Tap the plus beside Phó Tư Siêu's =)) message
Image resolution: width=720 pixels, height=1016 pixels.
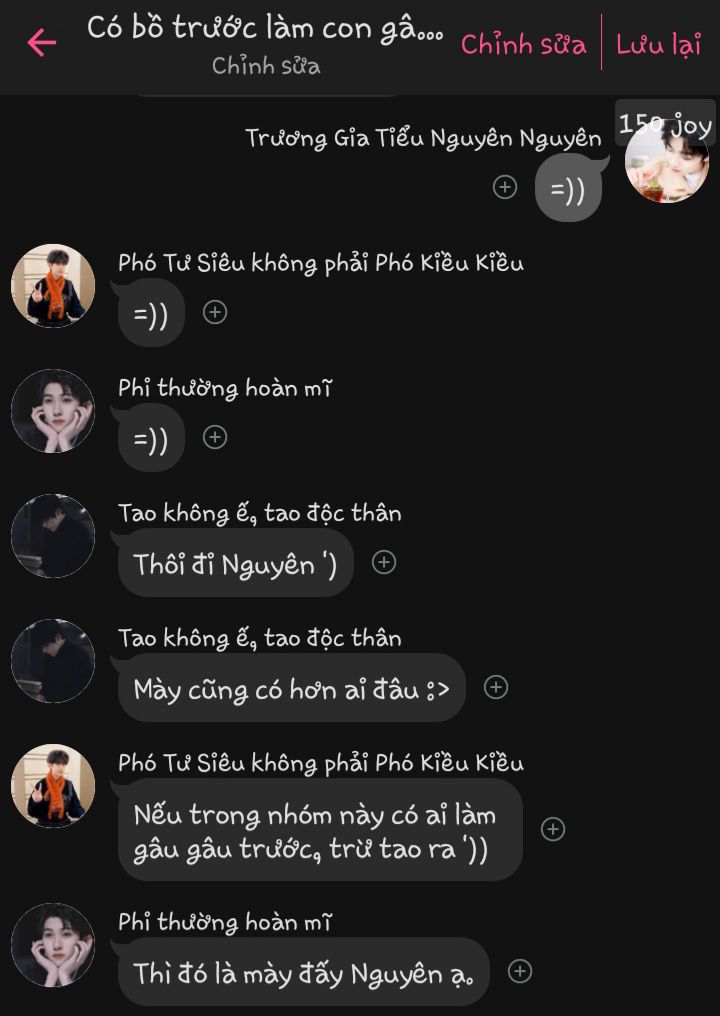[x=215, y=312]
